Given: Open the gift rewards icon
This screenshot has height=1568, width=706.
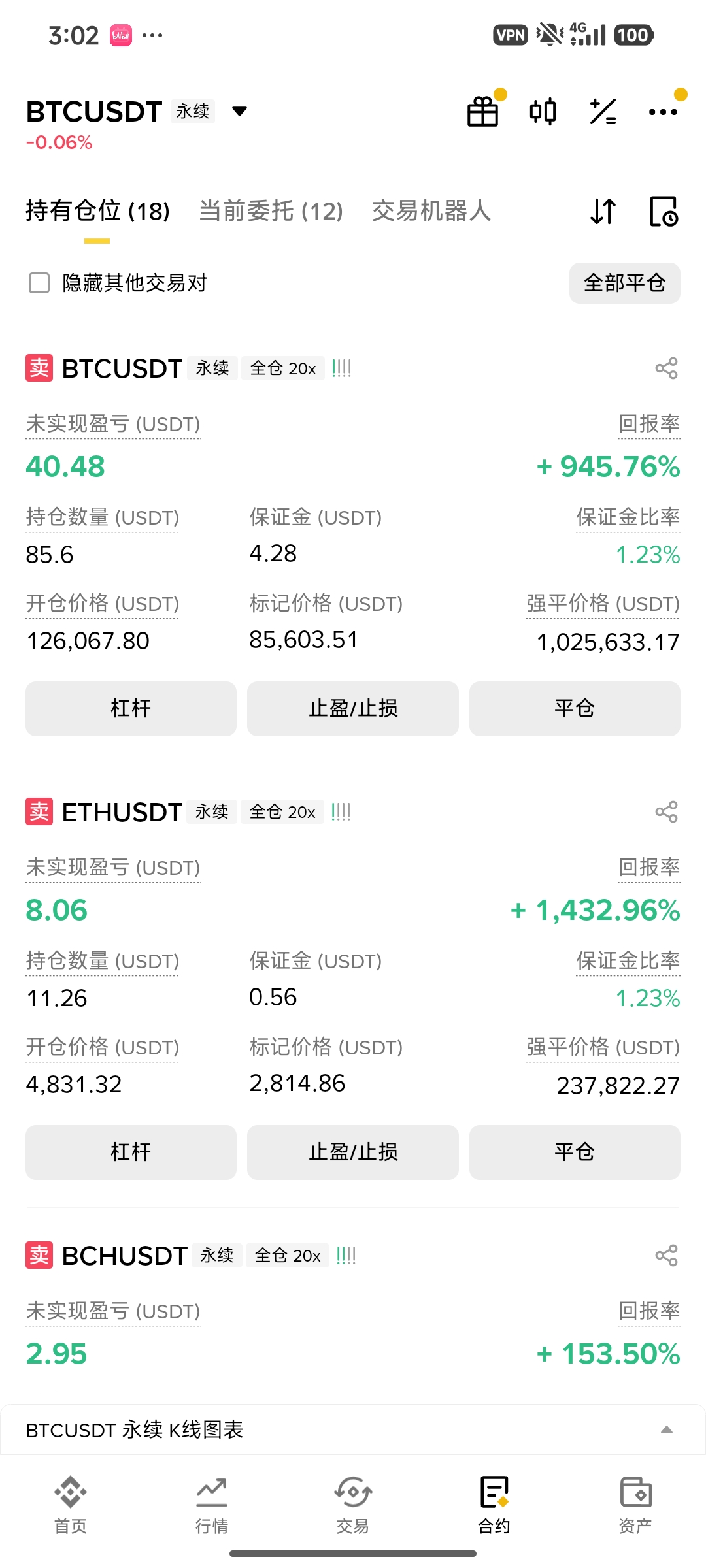Looking at the screenshot, I should [483, 112].
